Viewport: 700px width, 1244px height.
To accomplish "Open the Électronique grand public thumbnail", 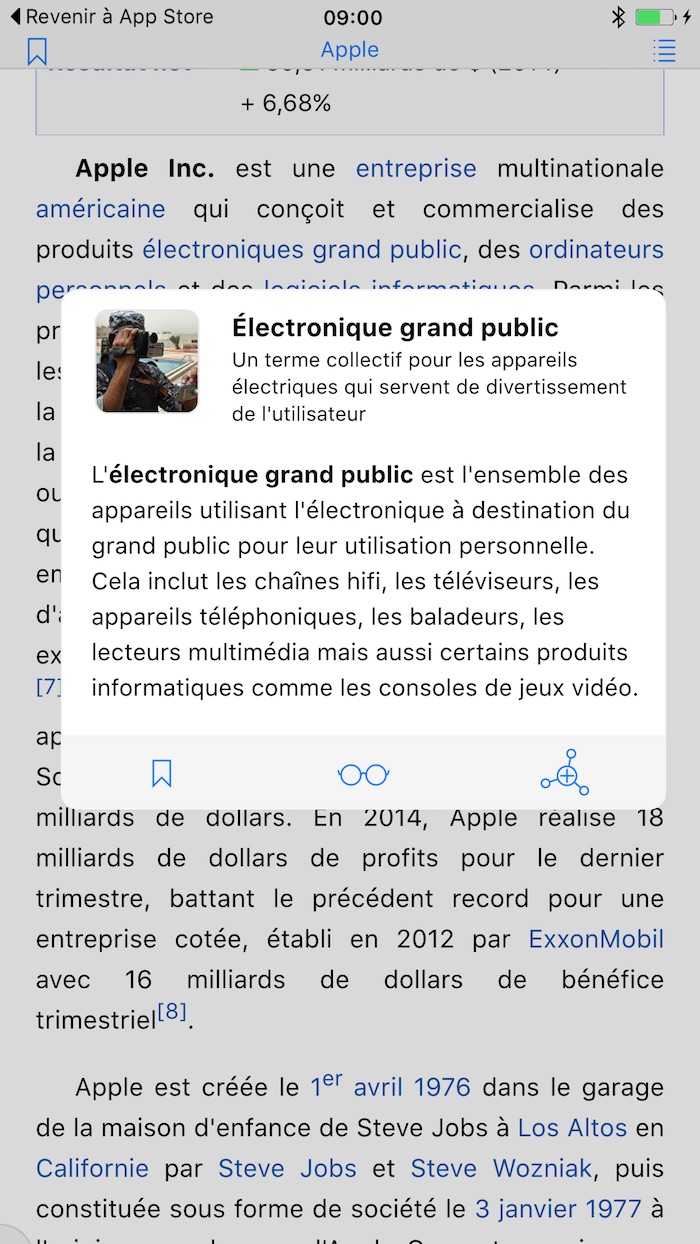I will [x=147, y=361].
